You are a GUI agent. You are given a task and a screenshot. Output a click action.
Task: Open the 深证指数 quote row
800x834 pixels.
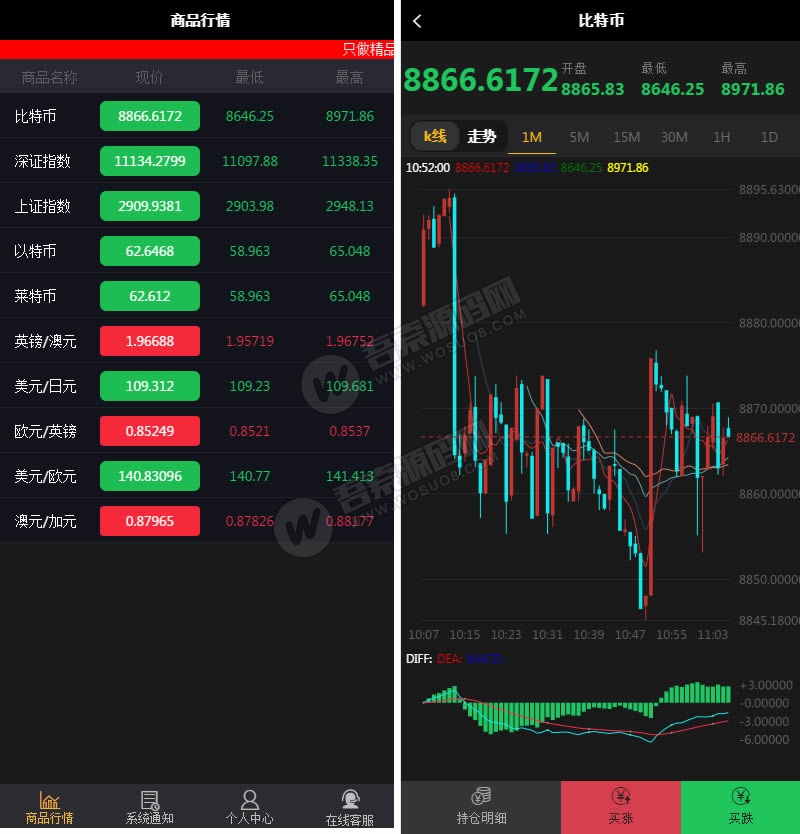click(x=150, y=161)
